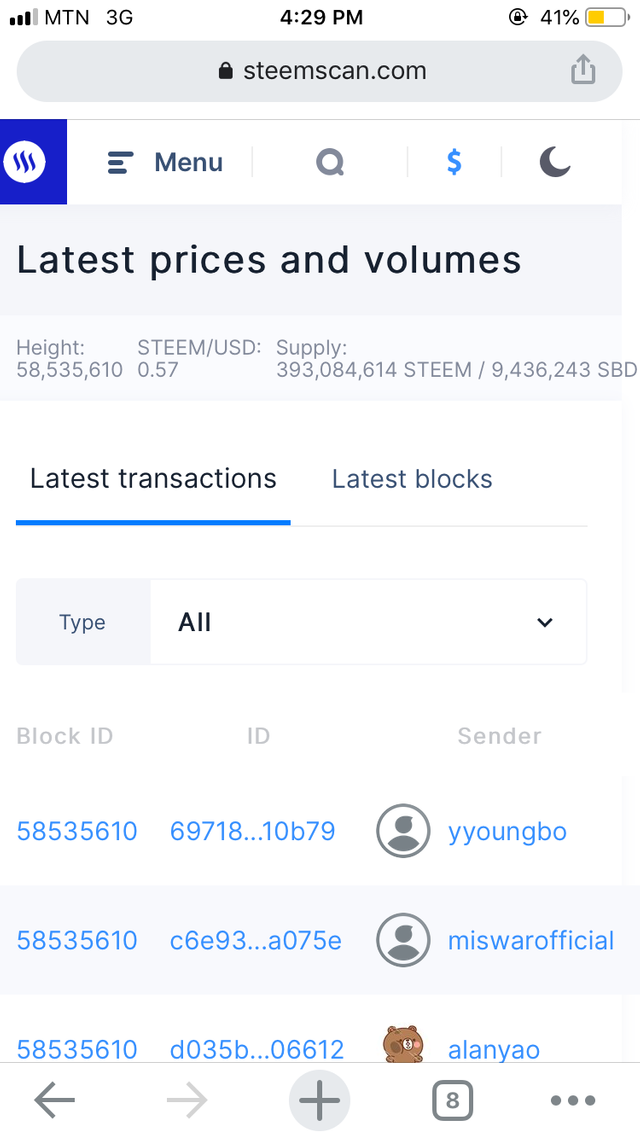Open transaction ID 69718...10b79
The width and height of the screenshot is (640, 1138).
click(253, 831)
